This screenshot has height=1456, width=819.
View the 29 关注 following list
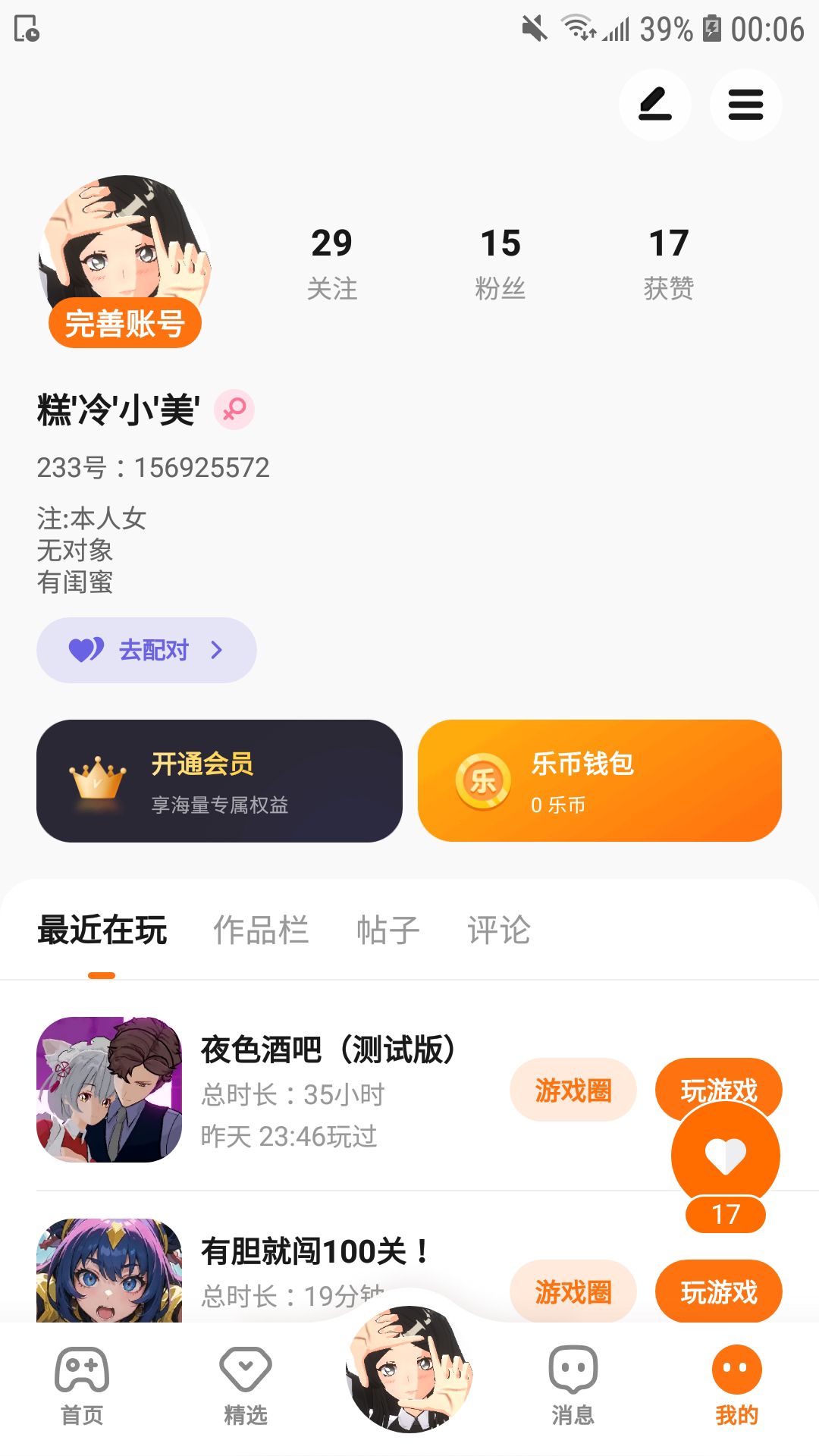coord(332,262)
